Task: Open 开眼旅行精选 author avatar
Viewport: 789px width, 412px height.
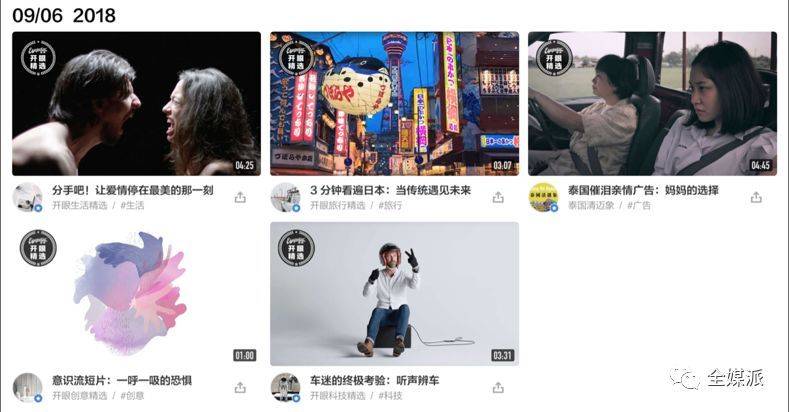Action: 286,197
